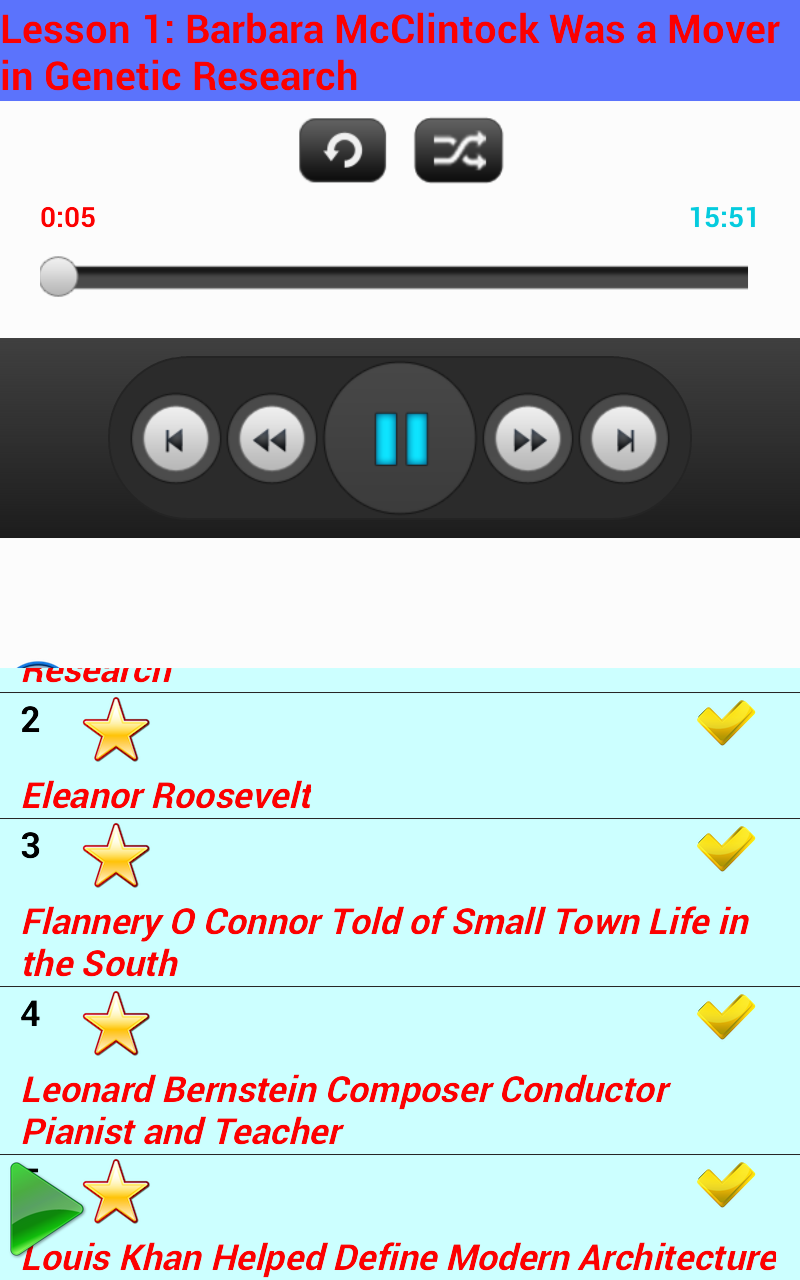The width and height of the screenshot is (800, 1280).
Task: Tap the checkmark on Leonard Bernstein
Action: pos(726,1016)
